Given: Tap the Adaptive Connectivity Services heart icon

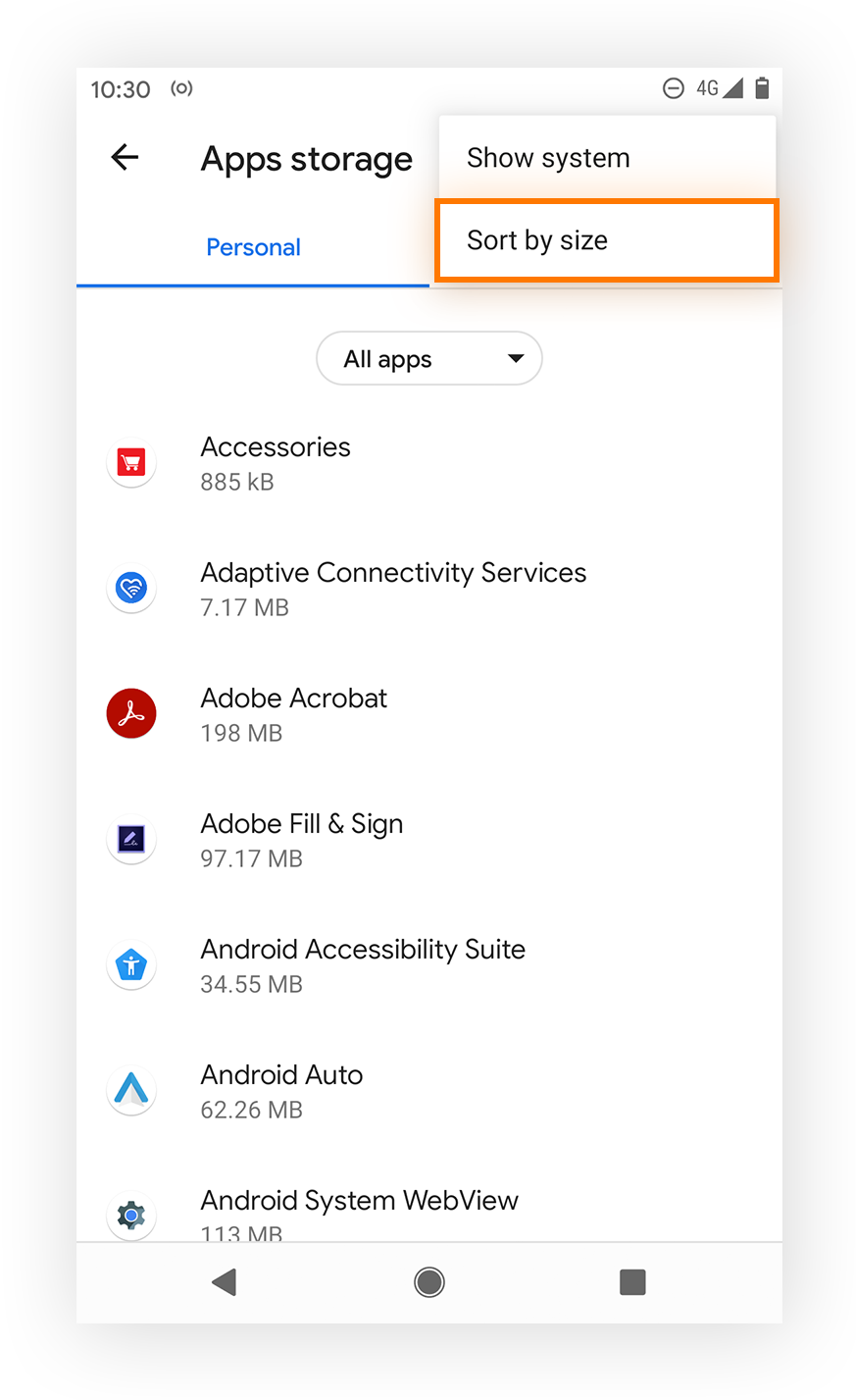Looking at the screenshot, I should pos(131,588).
